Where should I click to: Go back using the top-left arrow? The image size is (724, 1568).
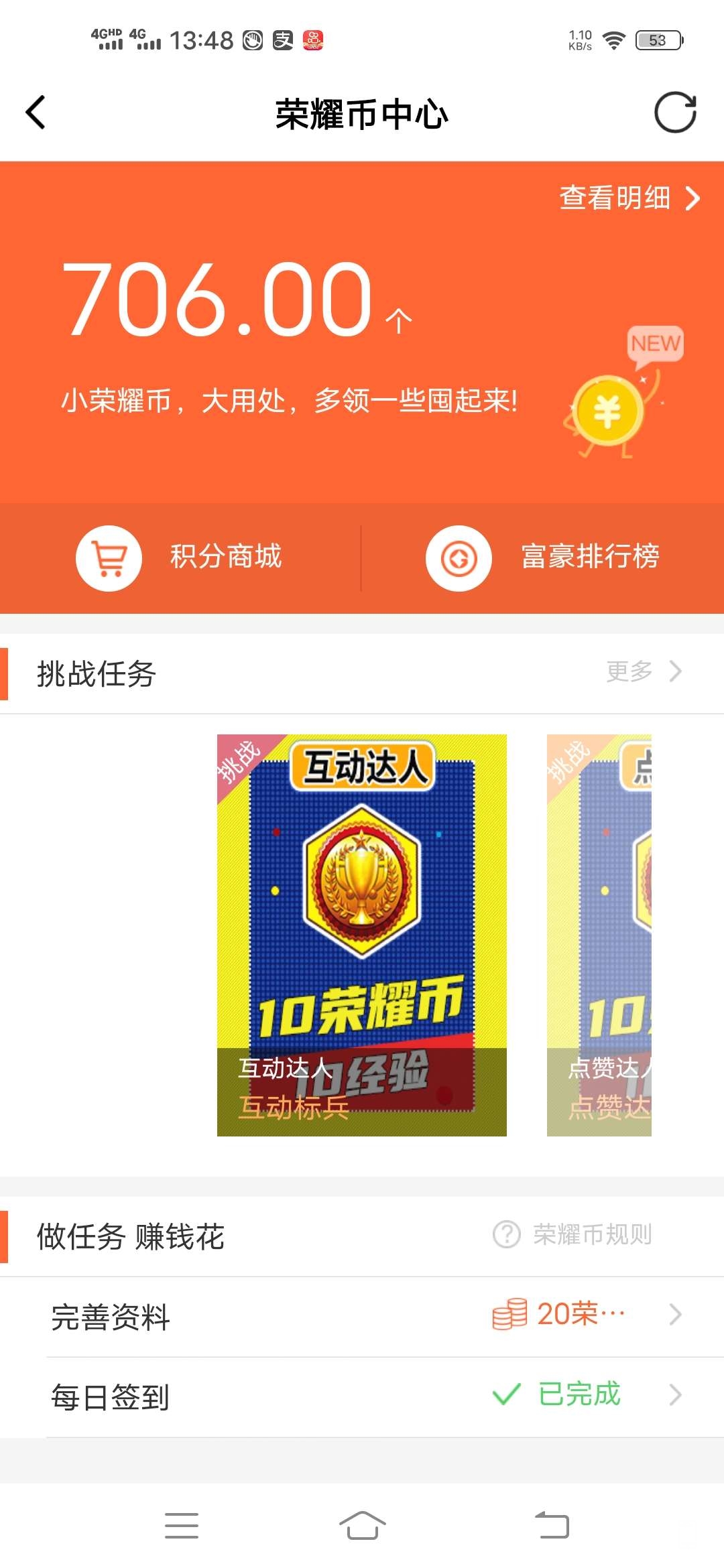36,113
